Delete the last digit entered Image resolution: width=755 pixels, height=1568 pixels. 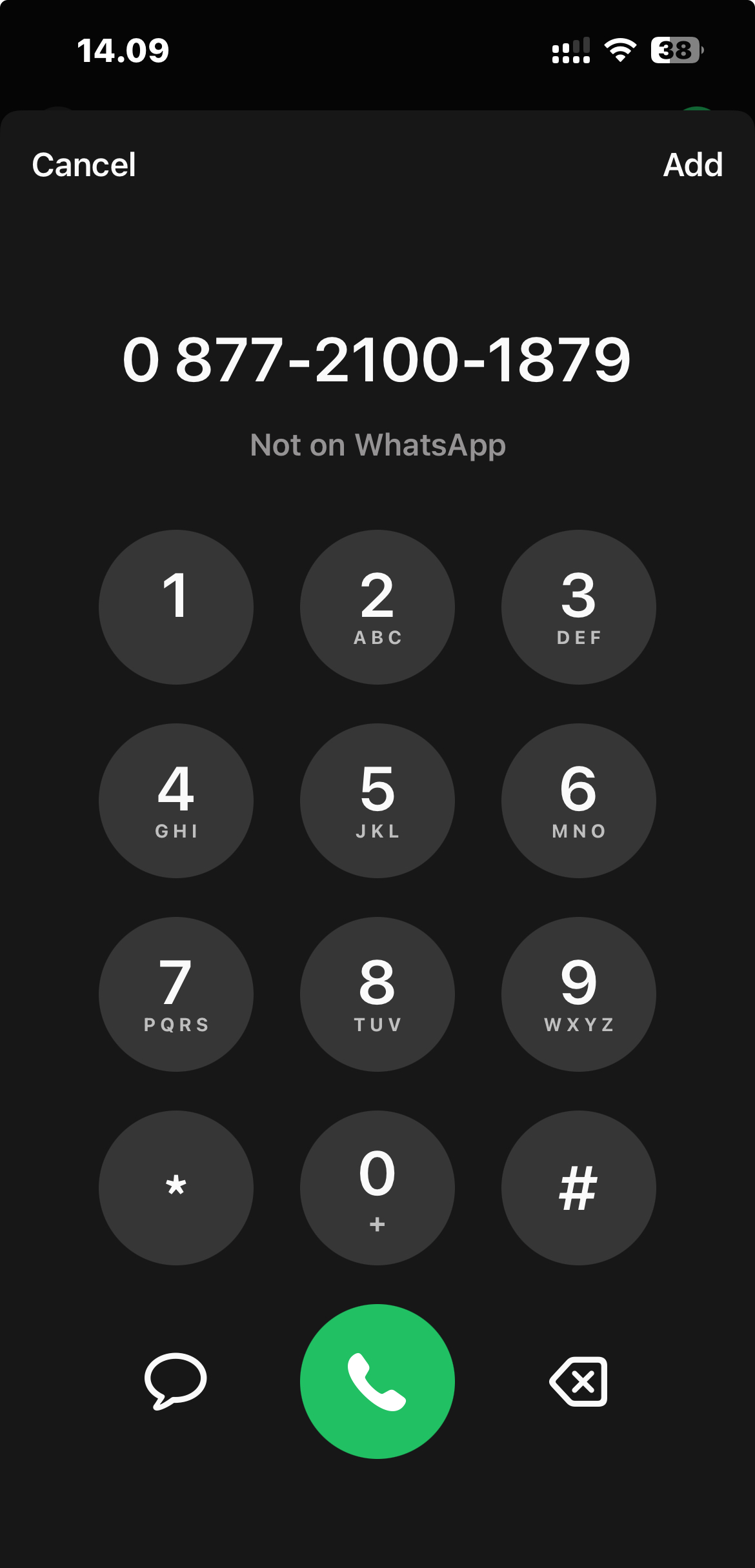pos(579,1382)
